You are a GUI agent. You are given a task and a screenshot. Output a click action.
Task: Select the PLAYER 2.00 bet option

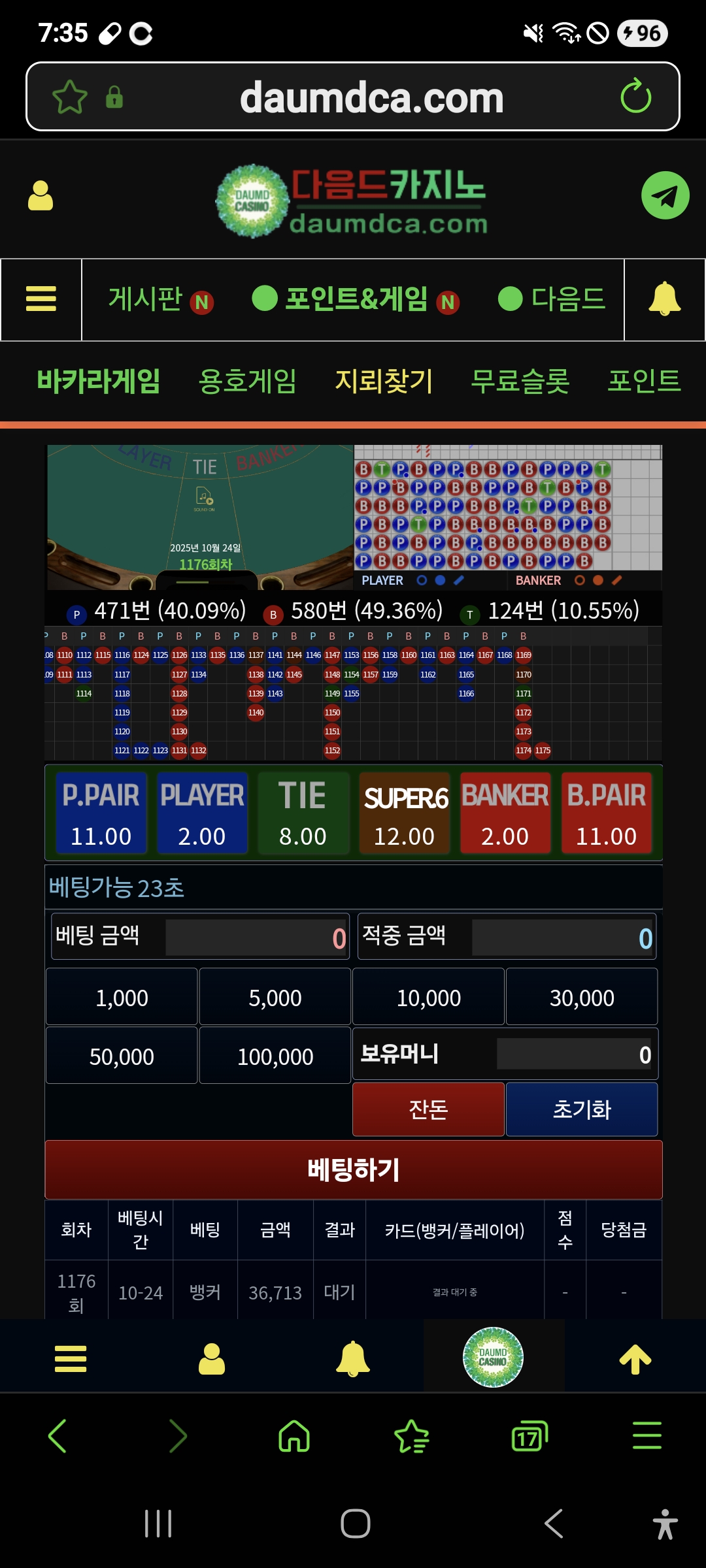pos(202,813)
